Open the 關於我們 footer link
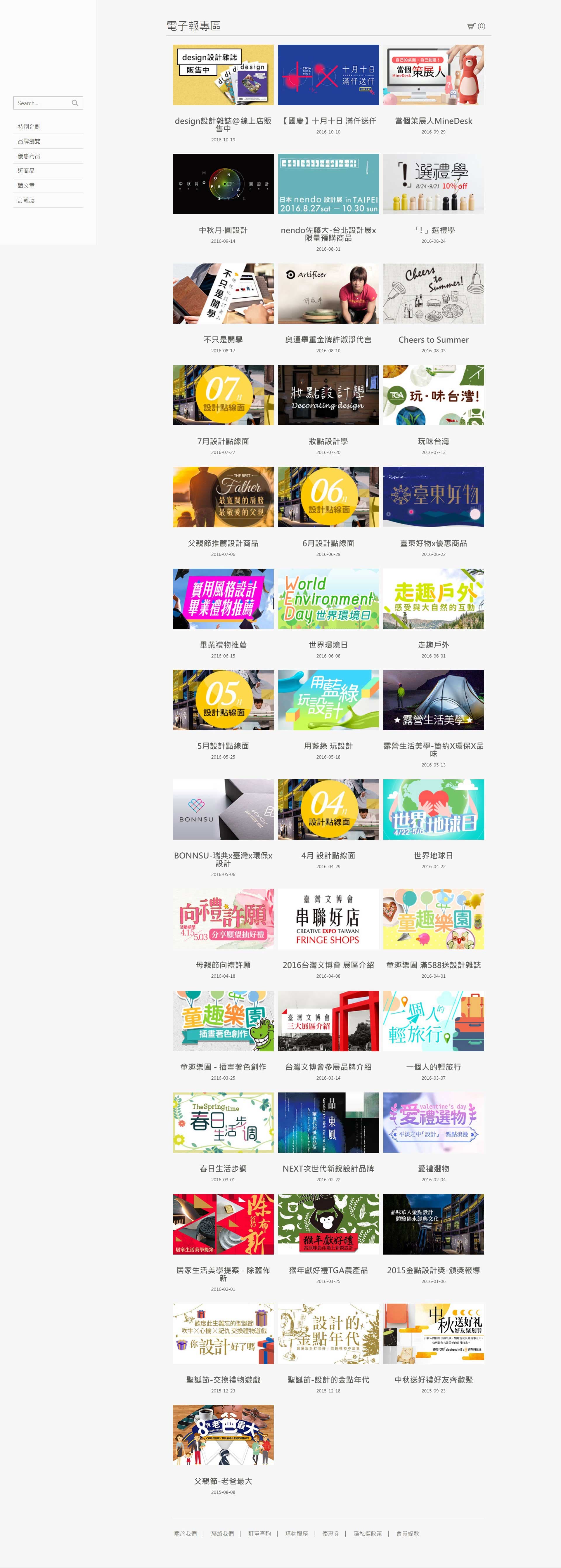The width and height of the screenshot is (561, 1568). [x=185, y=1533]
